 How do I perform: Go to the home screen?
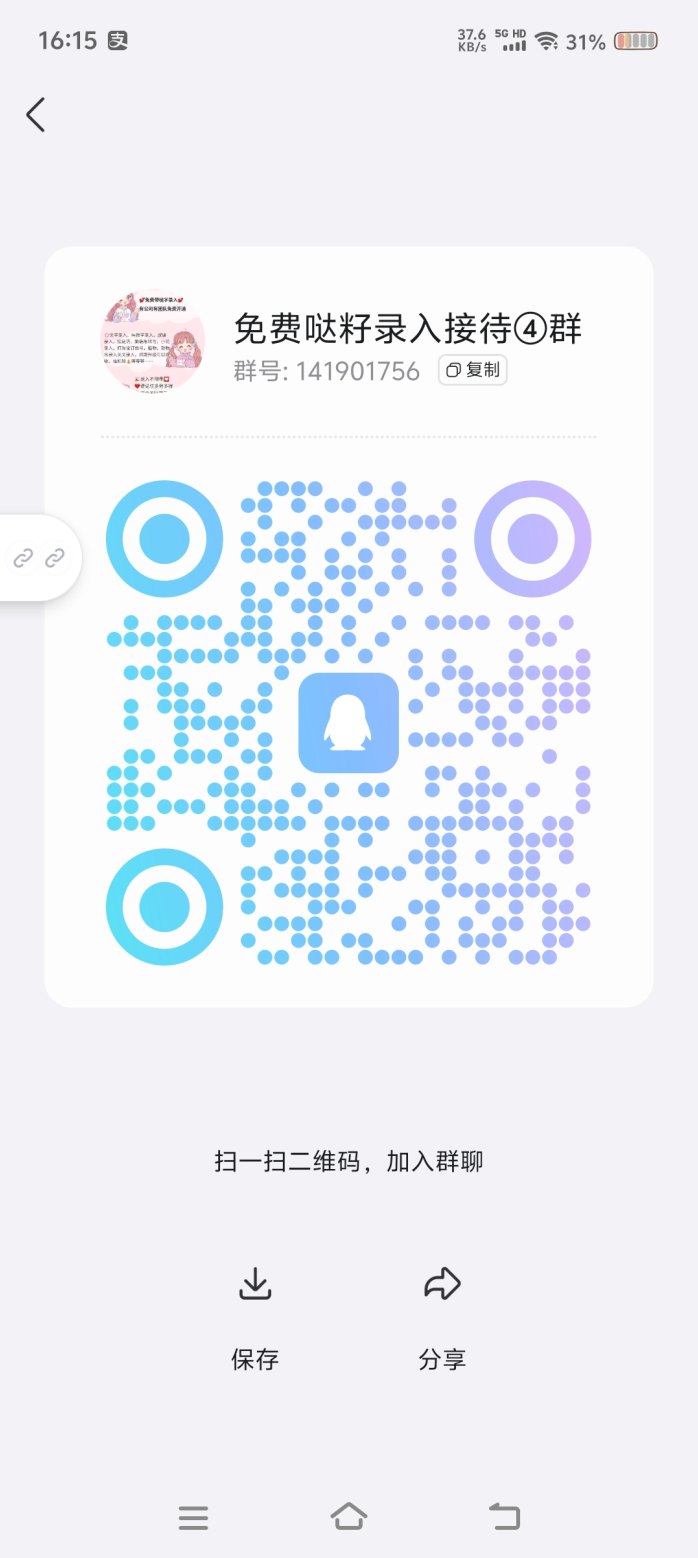348,1517
